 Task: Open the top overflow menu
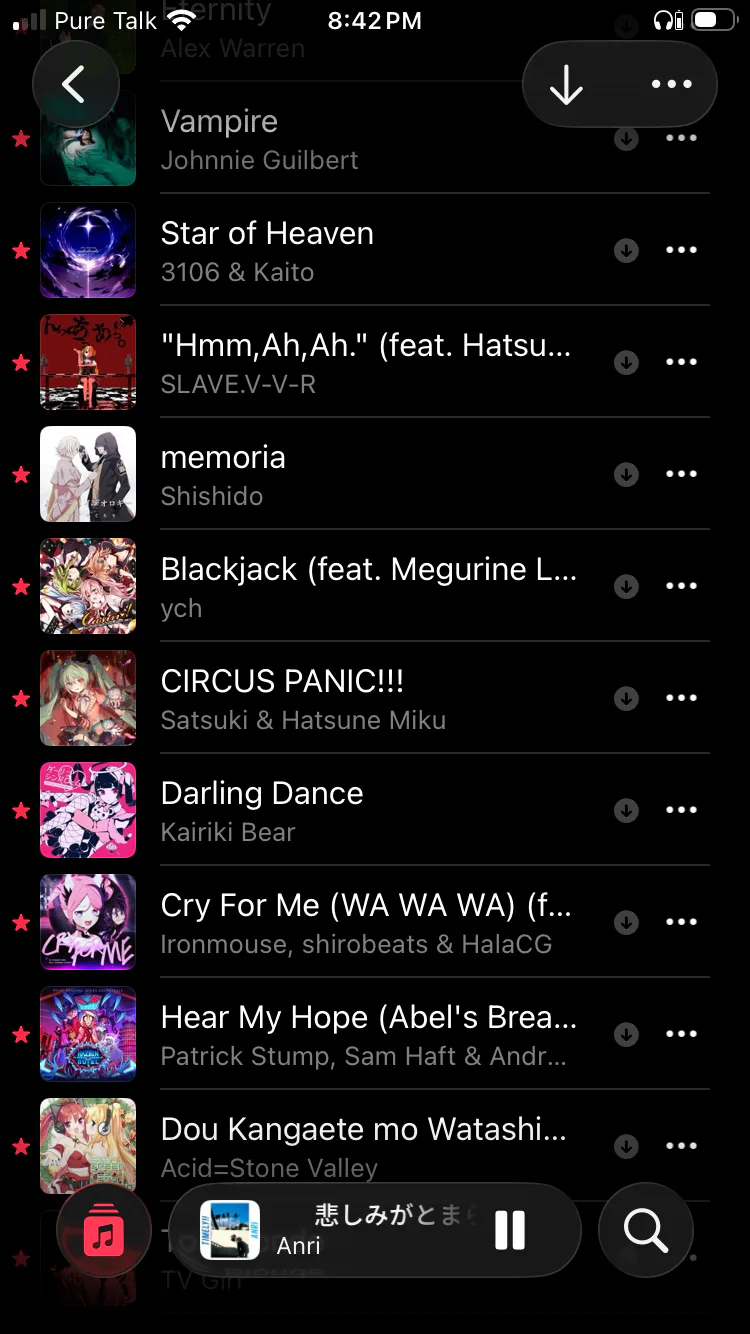pos(671,85)
